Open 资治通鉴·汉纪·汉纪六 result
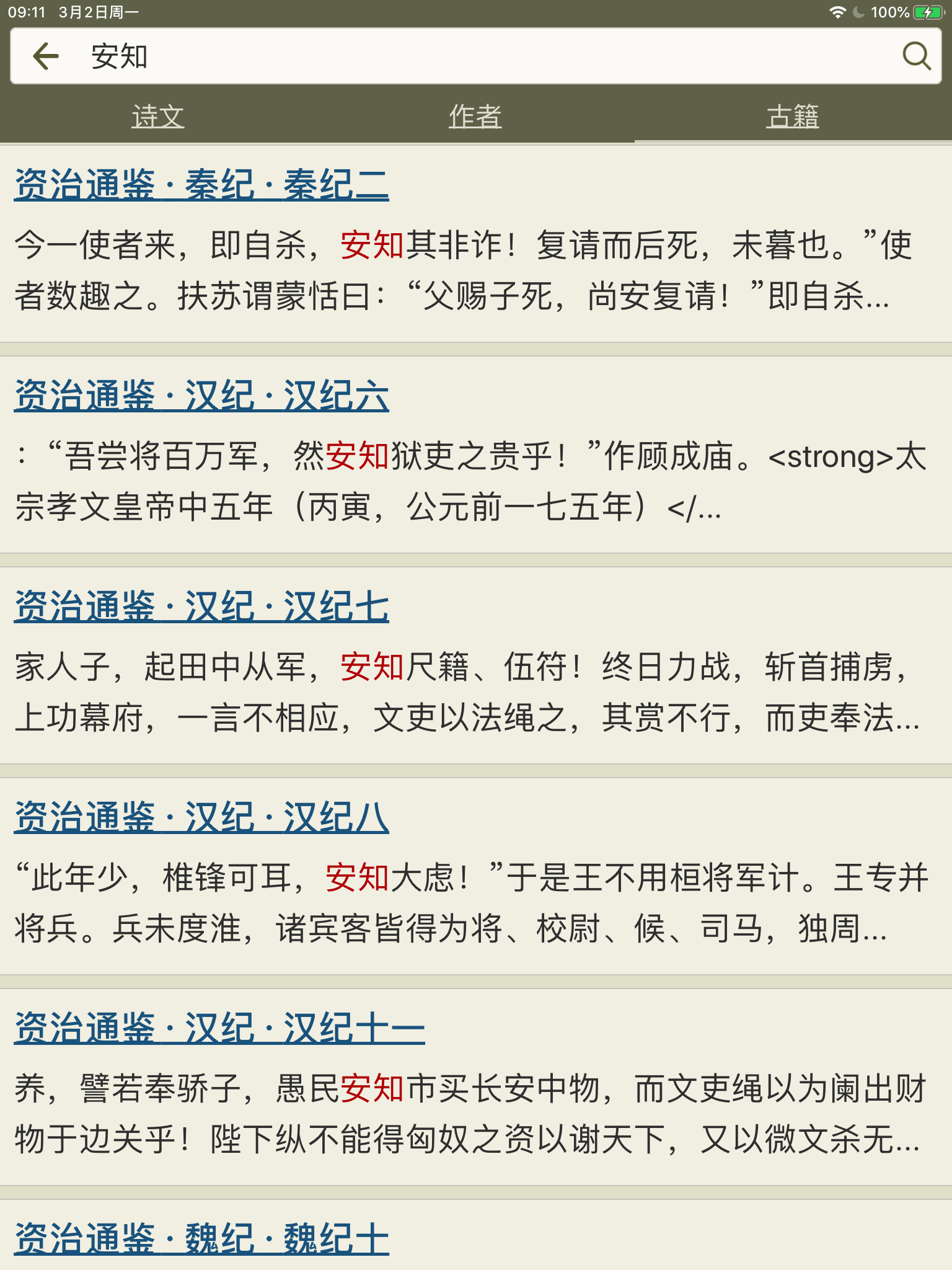Image resolution: width=952 pixels, height=1270 pixels. [x=201, y=396]
